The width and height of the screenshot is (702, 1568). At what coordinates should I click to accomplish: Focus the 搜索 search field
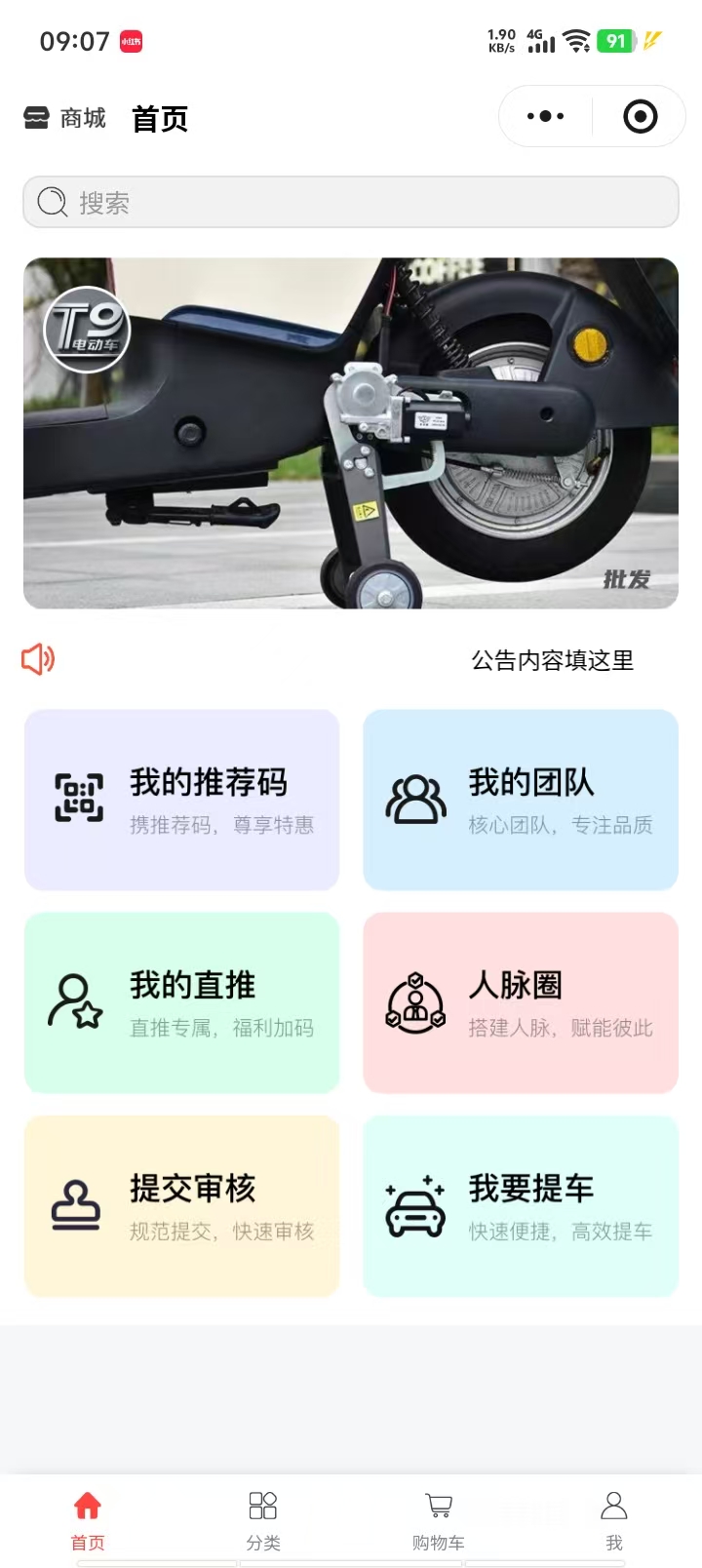coord(351,202)
